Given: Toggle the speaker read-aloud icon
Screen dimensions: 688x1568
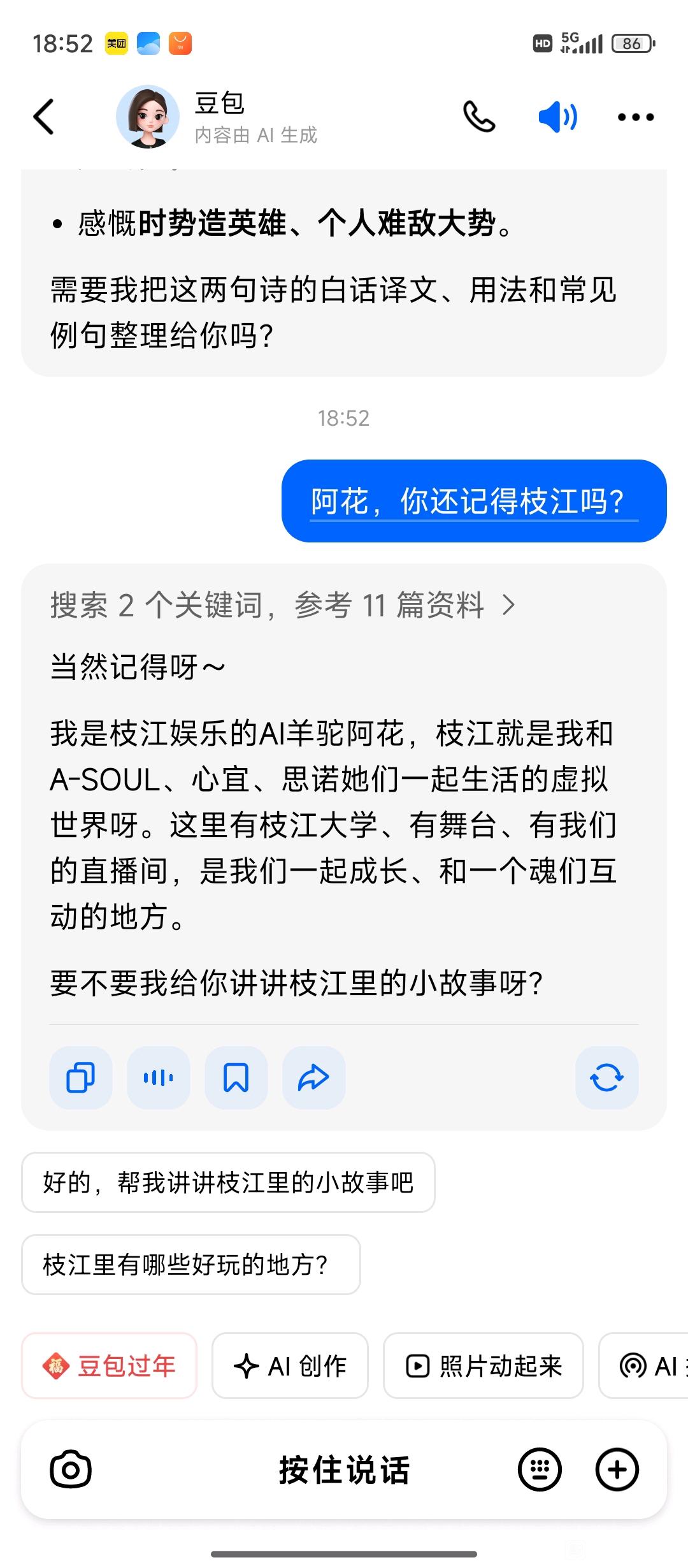Looking at the screenshot, I should point(557,117).
